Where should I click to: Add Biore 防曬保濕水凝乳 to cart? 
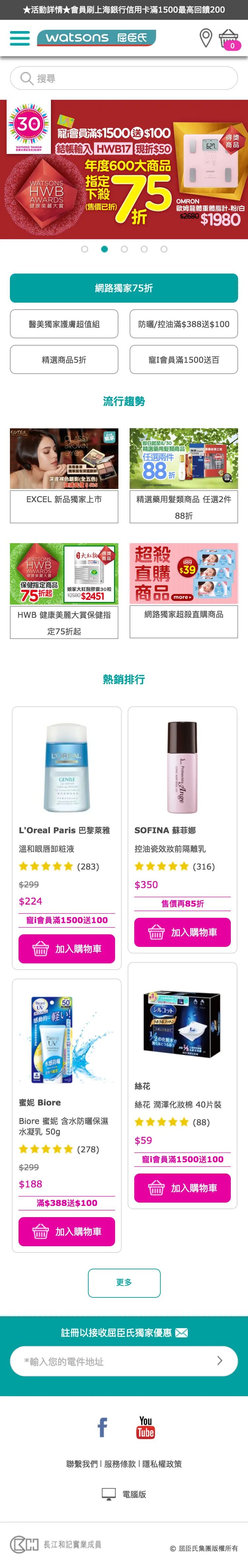(x=66, y=1231)
